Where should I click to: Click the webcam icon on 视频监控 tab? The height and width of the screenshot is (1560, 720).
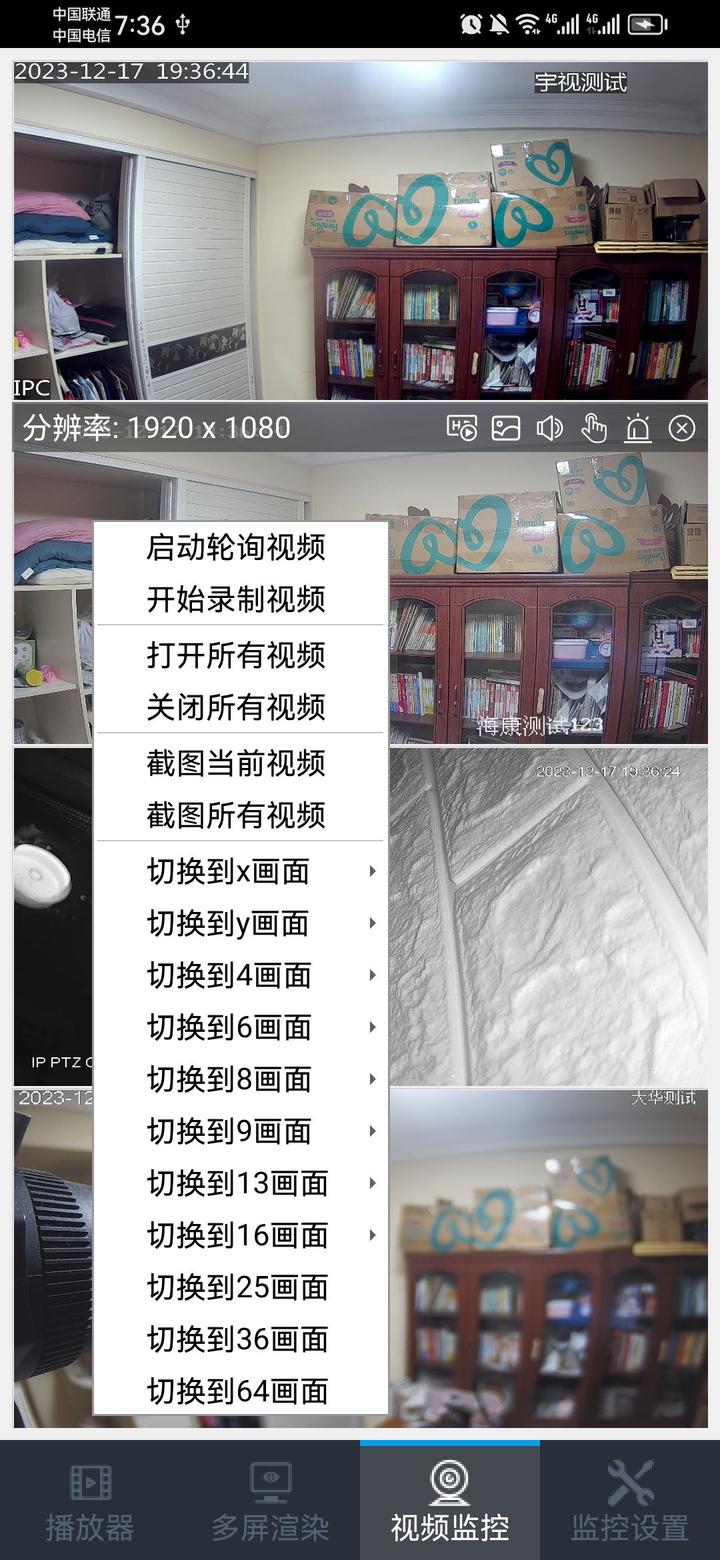tap(449, 1482)
